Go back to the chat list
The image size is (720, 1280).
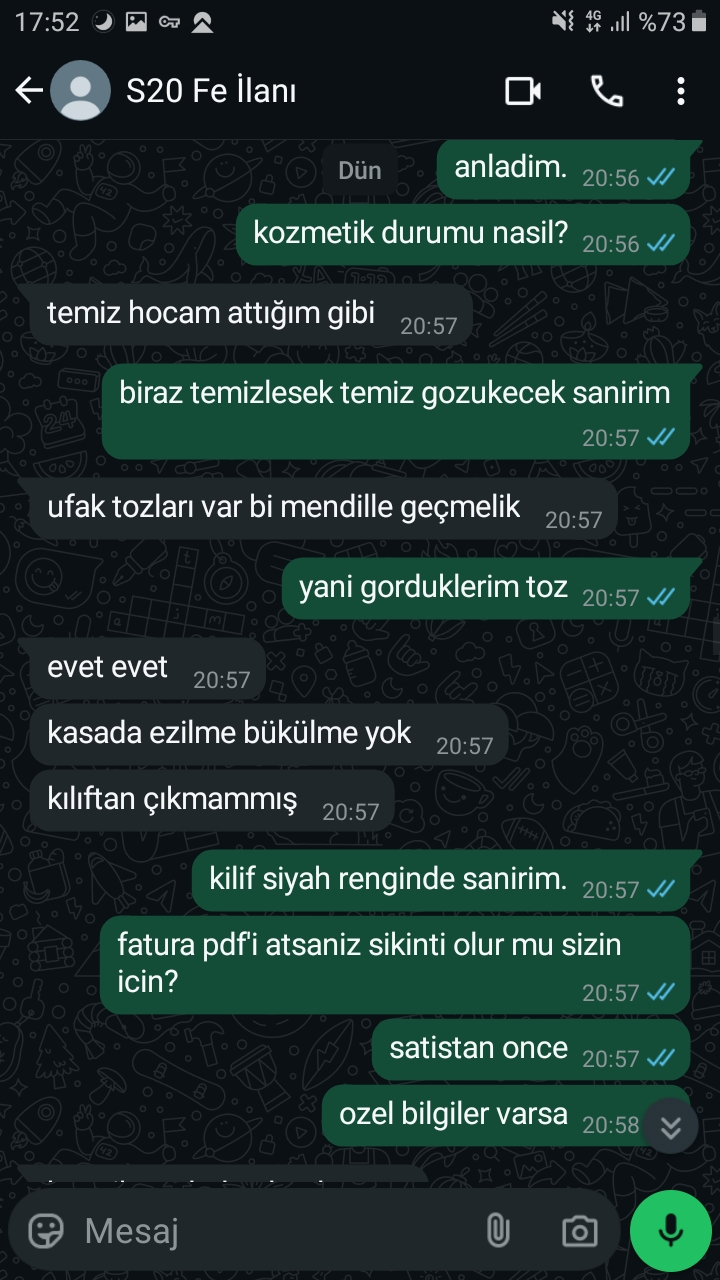coord(29,91)
